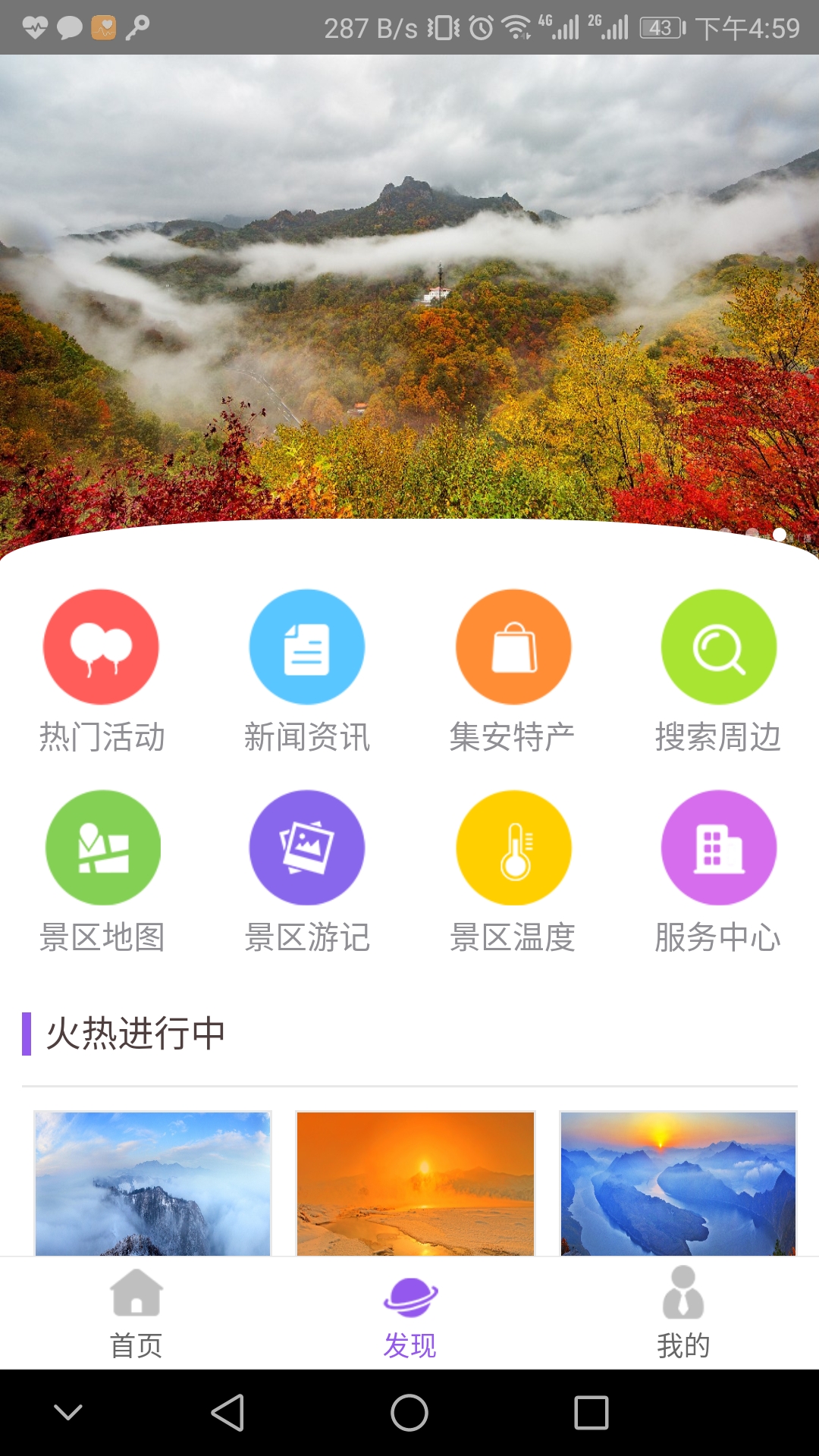Tap the 集安特产 specialty products icon
Image resolution: width=819 pixels, height=1456 pixels.
click(x=513, y=646)
